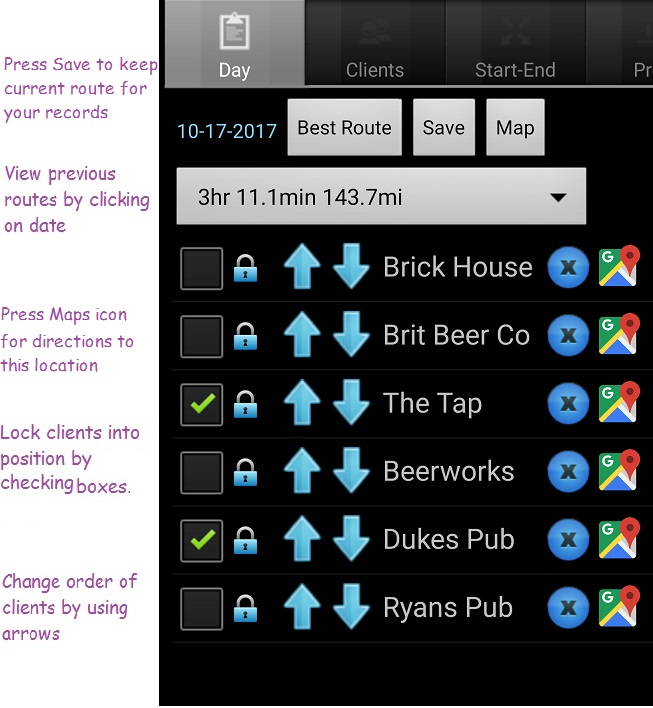
Task: Tap the Best Route button
Action: click(344, 127)
